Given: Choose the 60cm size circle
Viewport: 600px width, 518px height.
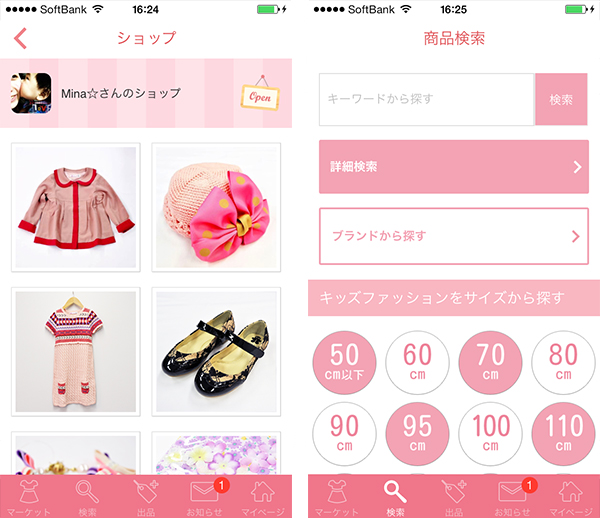Looking at the screenshot, I should [x=417, y=361].
